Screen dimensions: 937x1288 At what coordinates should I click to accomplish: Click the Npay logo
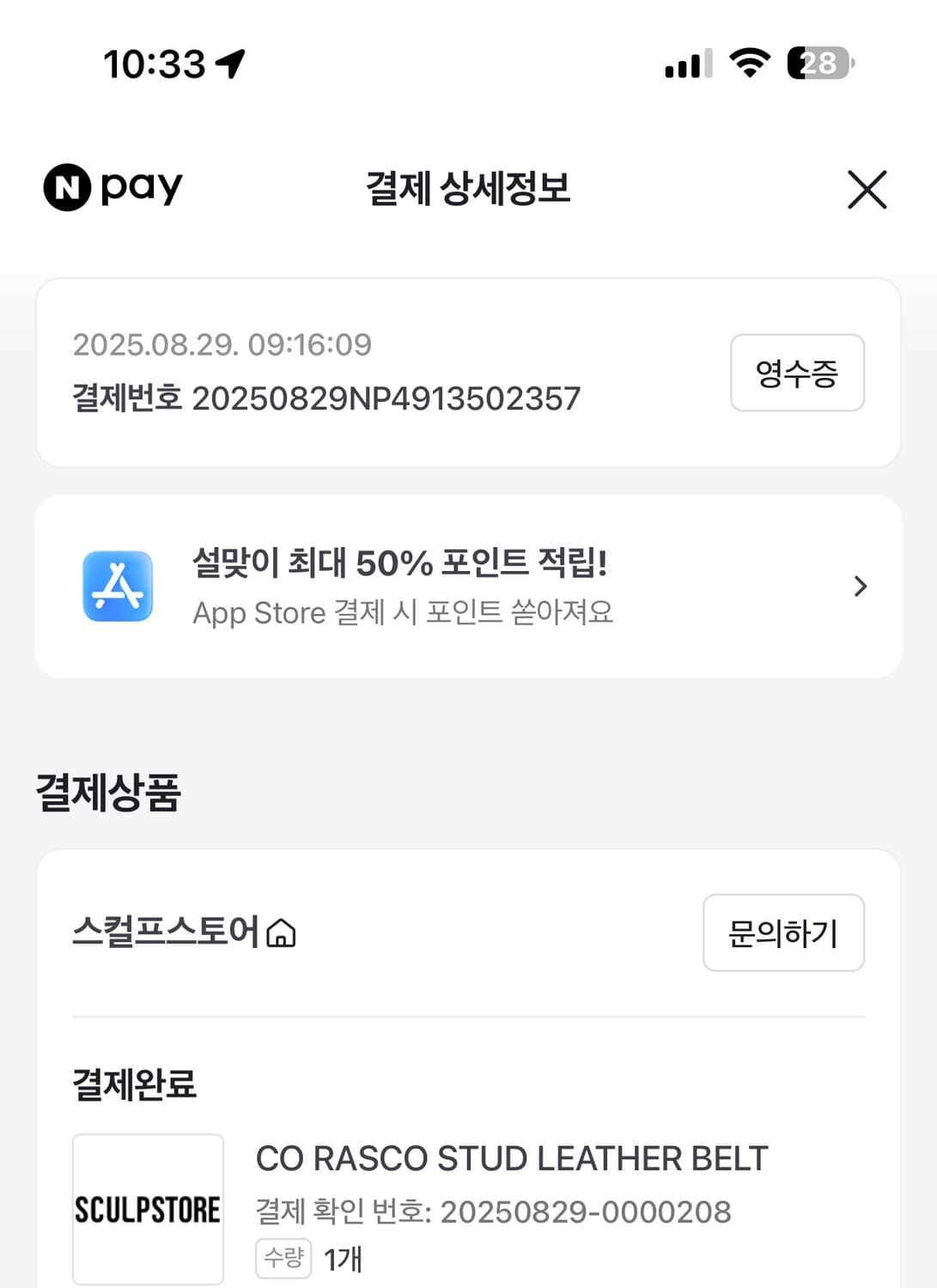pyautogui.click(x=112, y=189)
